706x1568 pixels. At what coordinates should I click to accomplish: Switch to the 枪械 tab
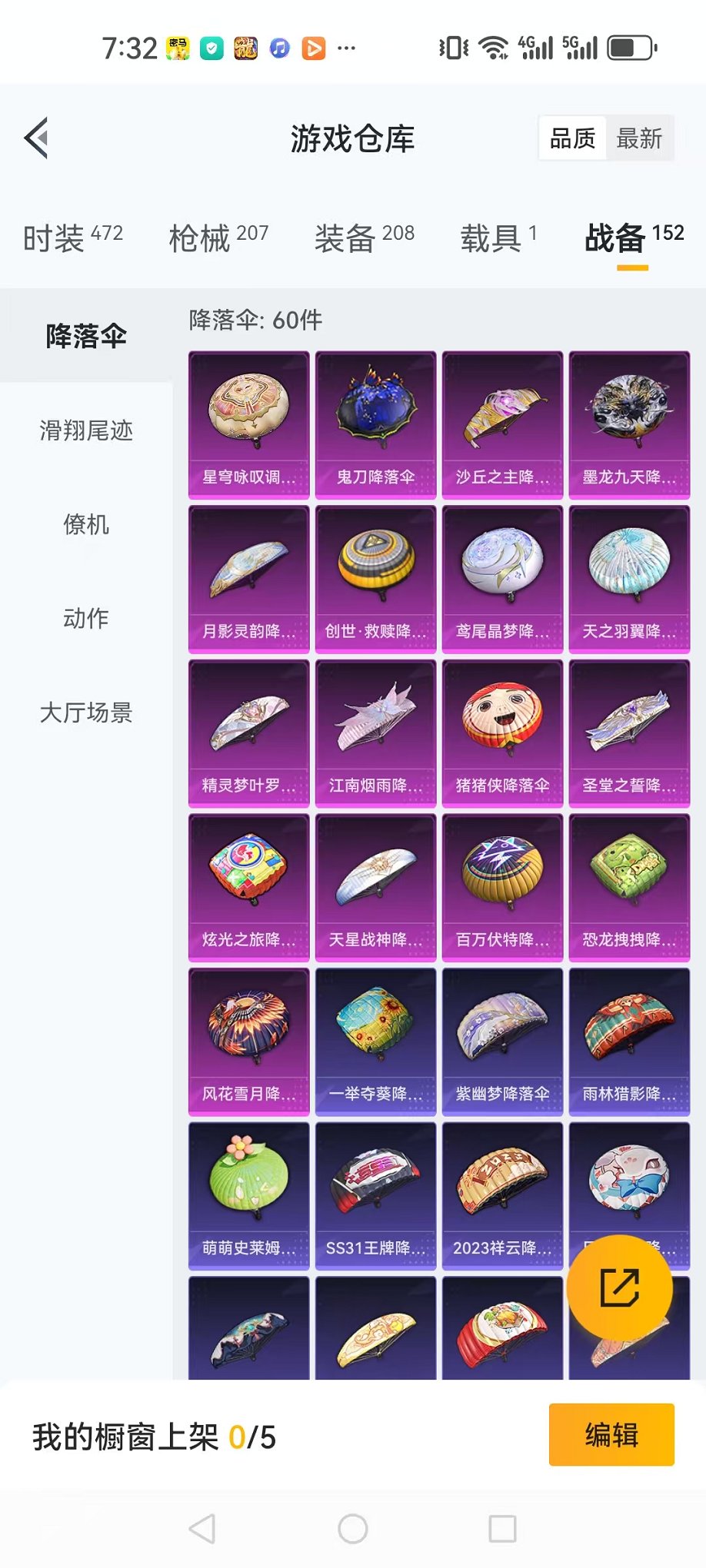218,238
